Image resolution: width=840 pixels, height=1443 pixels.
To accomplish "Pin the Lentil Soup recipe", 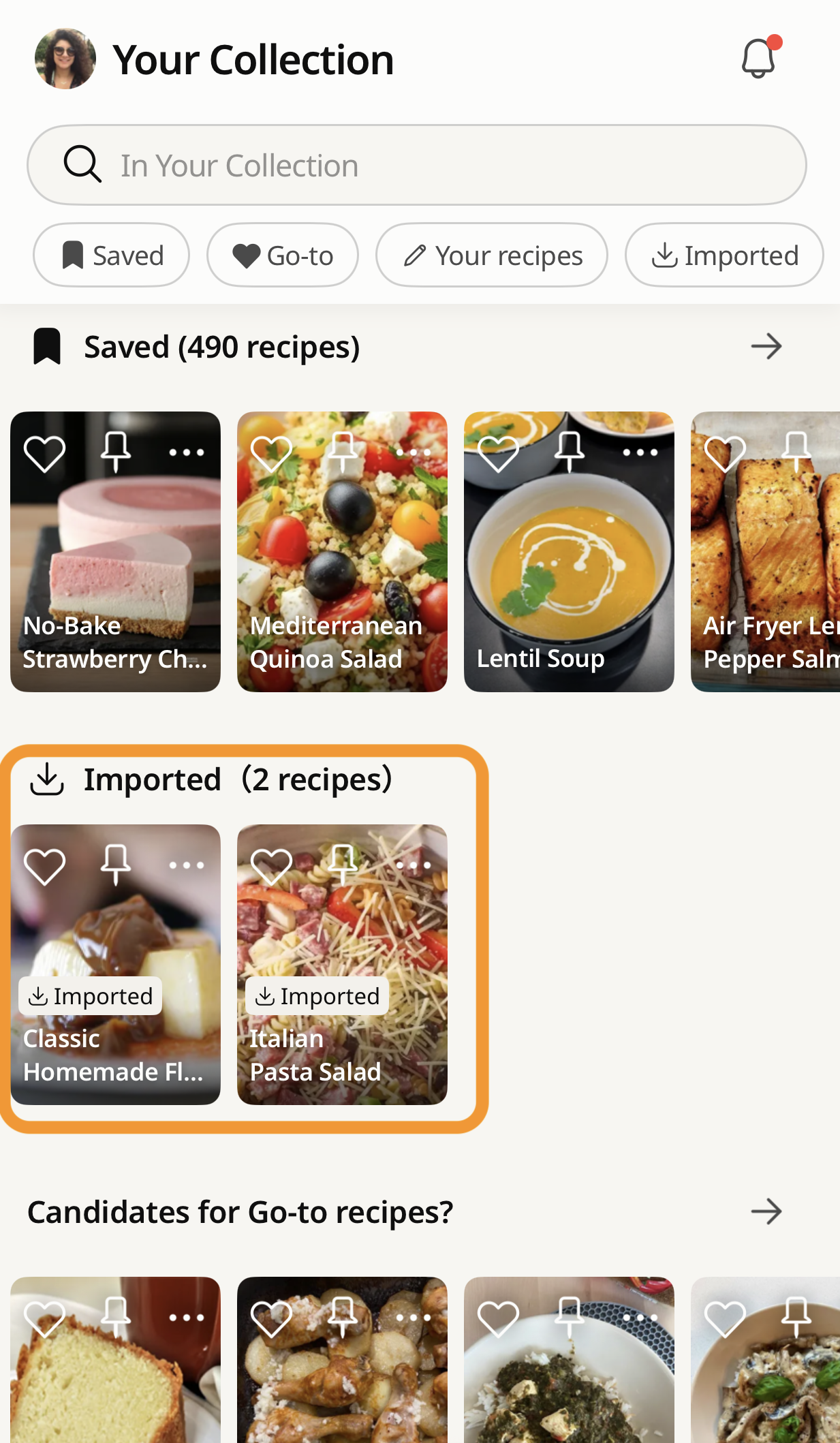I will point(569,452).
